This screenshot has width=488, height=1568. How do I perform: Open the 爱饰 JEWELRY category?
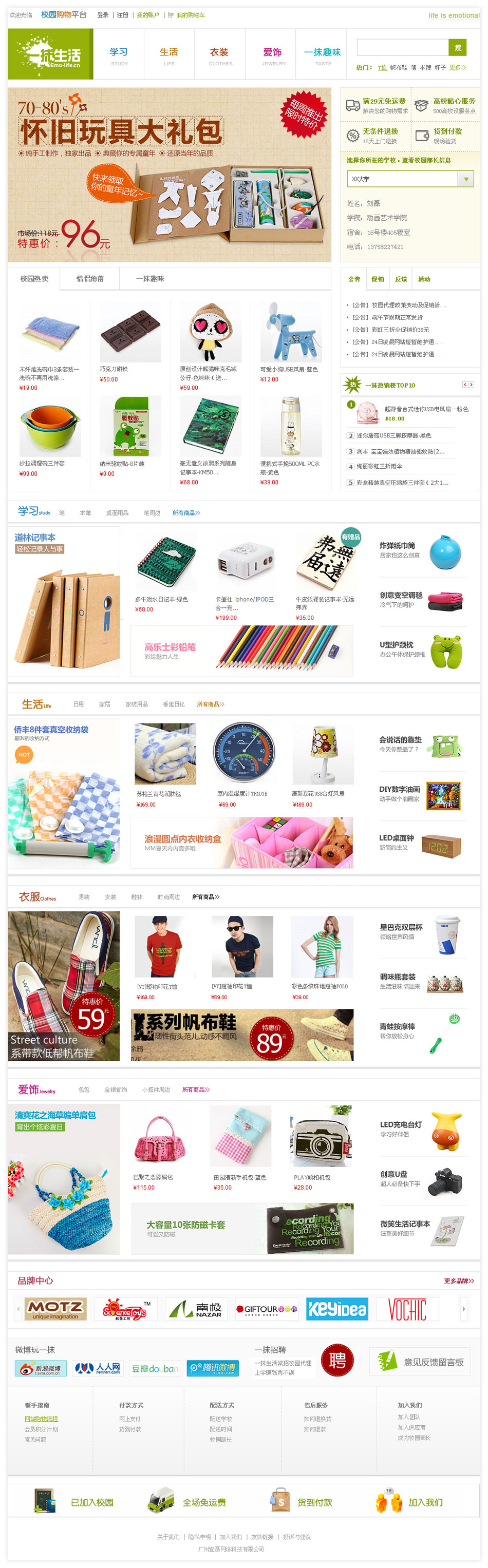point(273,55)
